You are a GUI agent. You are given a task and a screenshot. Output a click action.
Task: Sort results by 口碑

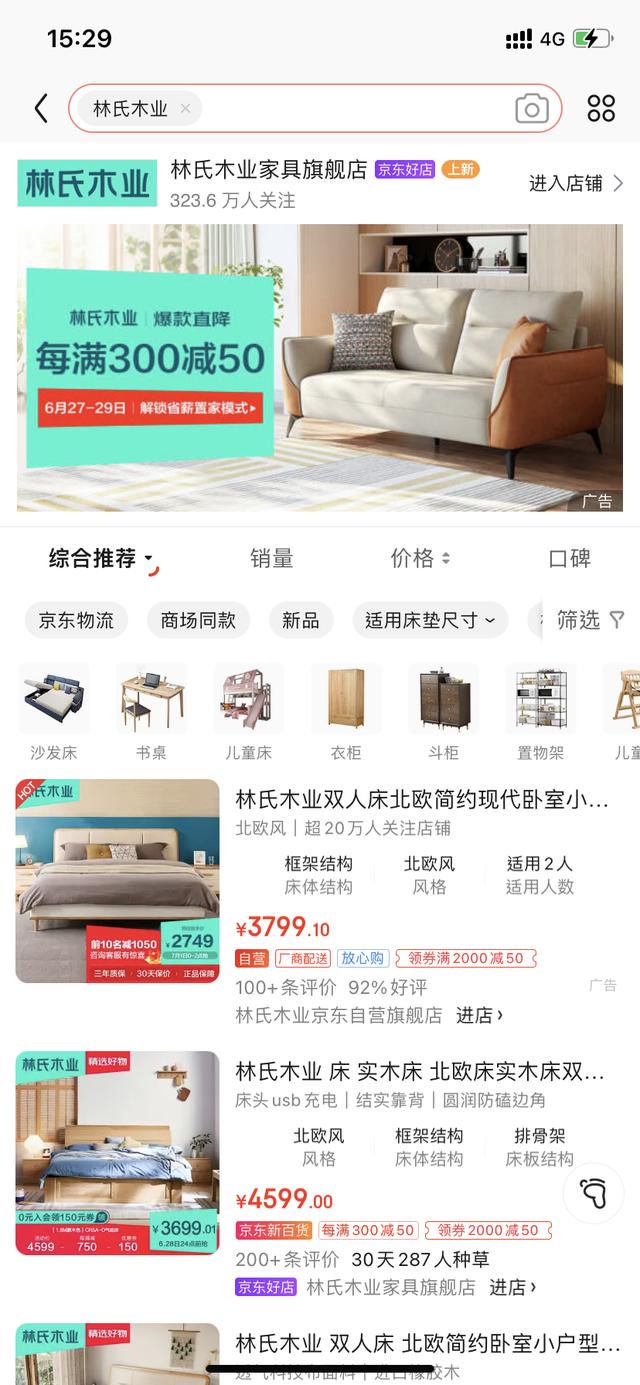569,558
